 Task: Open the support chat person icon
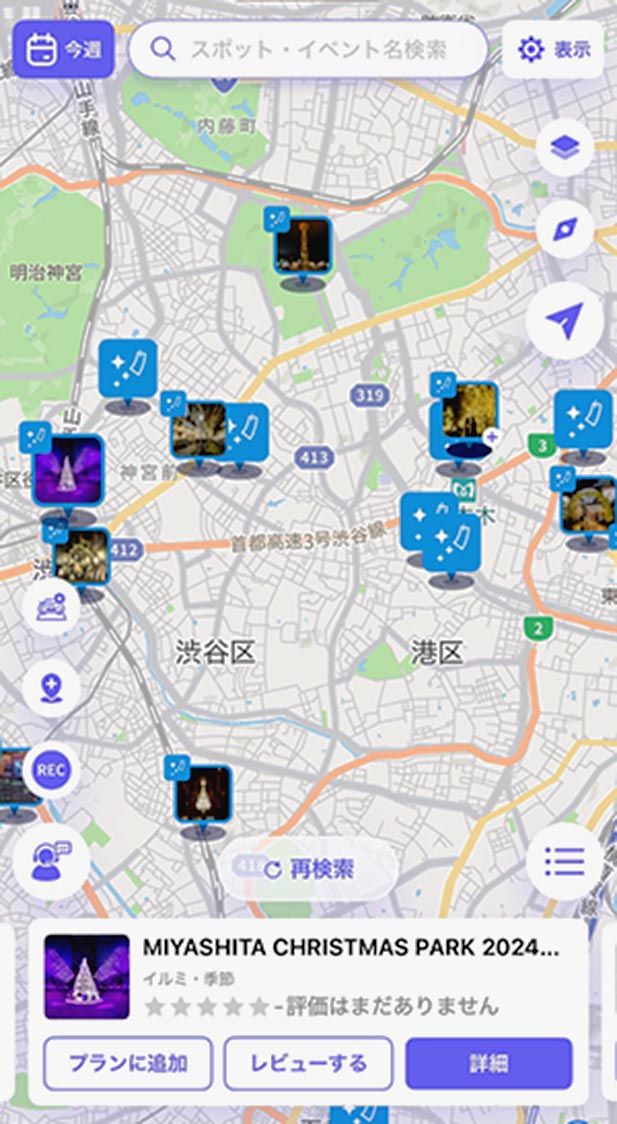(x=51, y=860)
